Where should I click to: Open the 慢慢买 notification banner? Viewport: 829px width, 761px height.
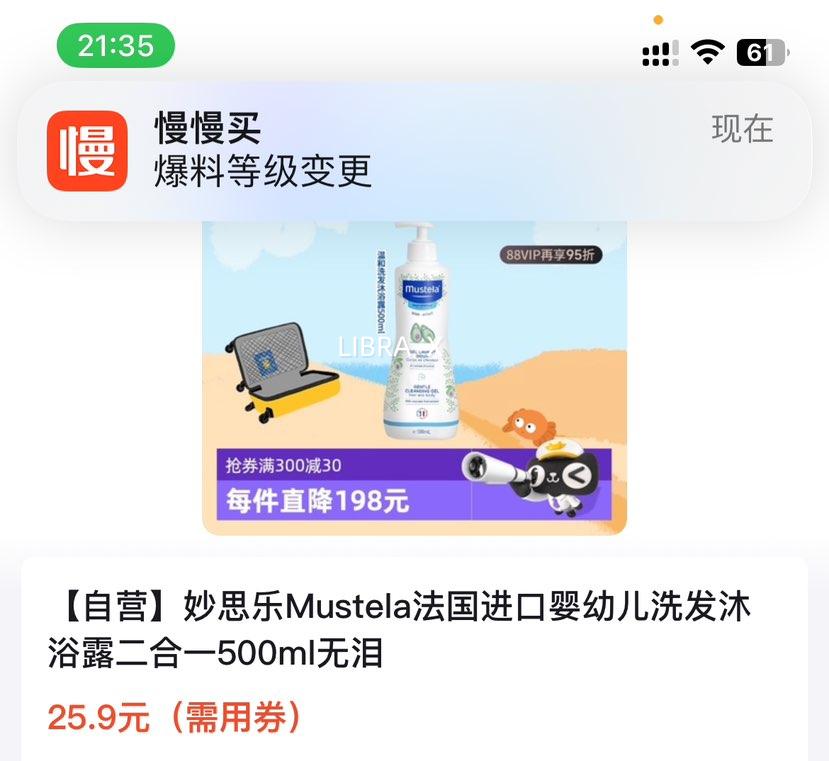pyautogui.click(x=414, y=150)
